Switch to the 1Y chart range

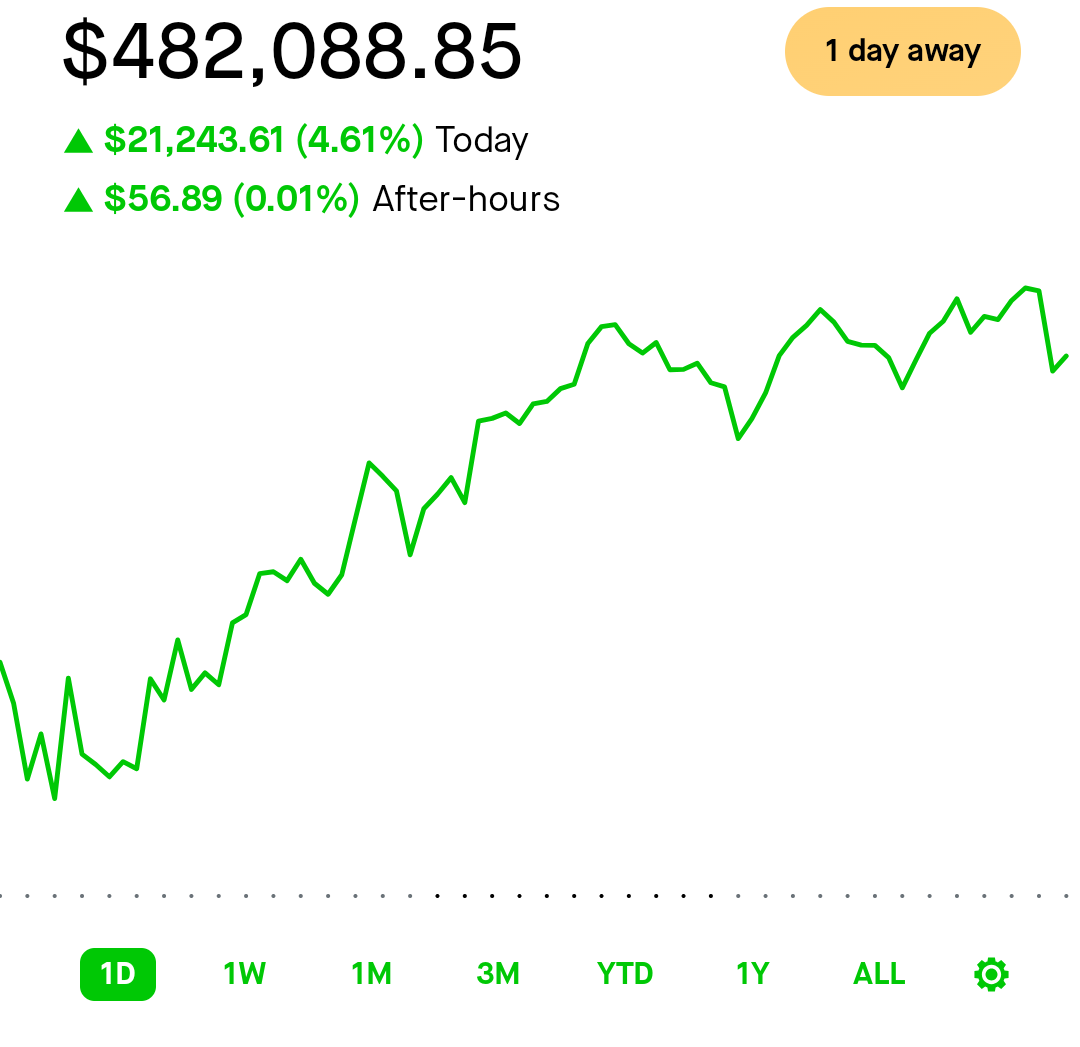(752, 974)
